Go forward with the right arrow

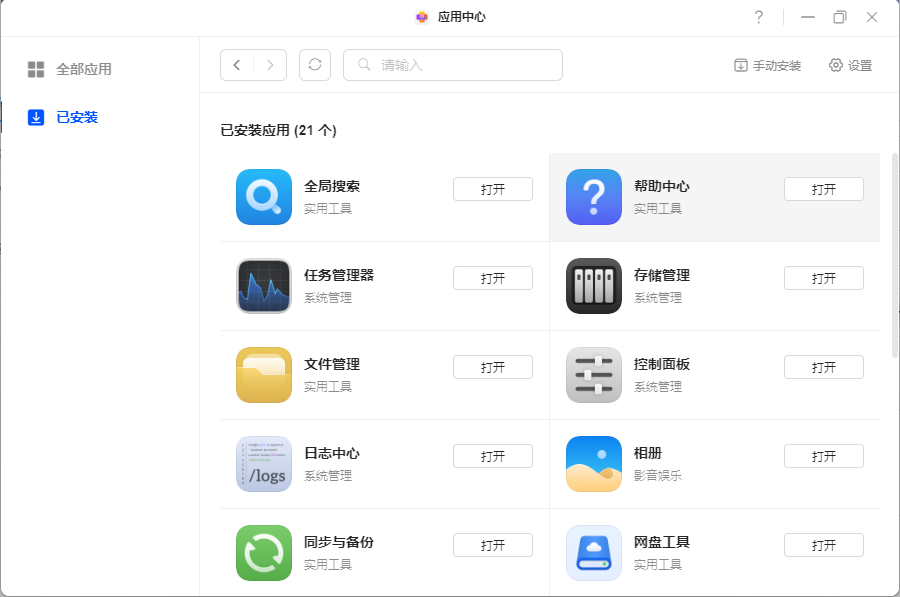271,65
